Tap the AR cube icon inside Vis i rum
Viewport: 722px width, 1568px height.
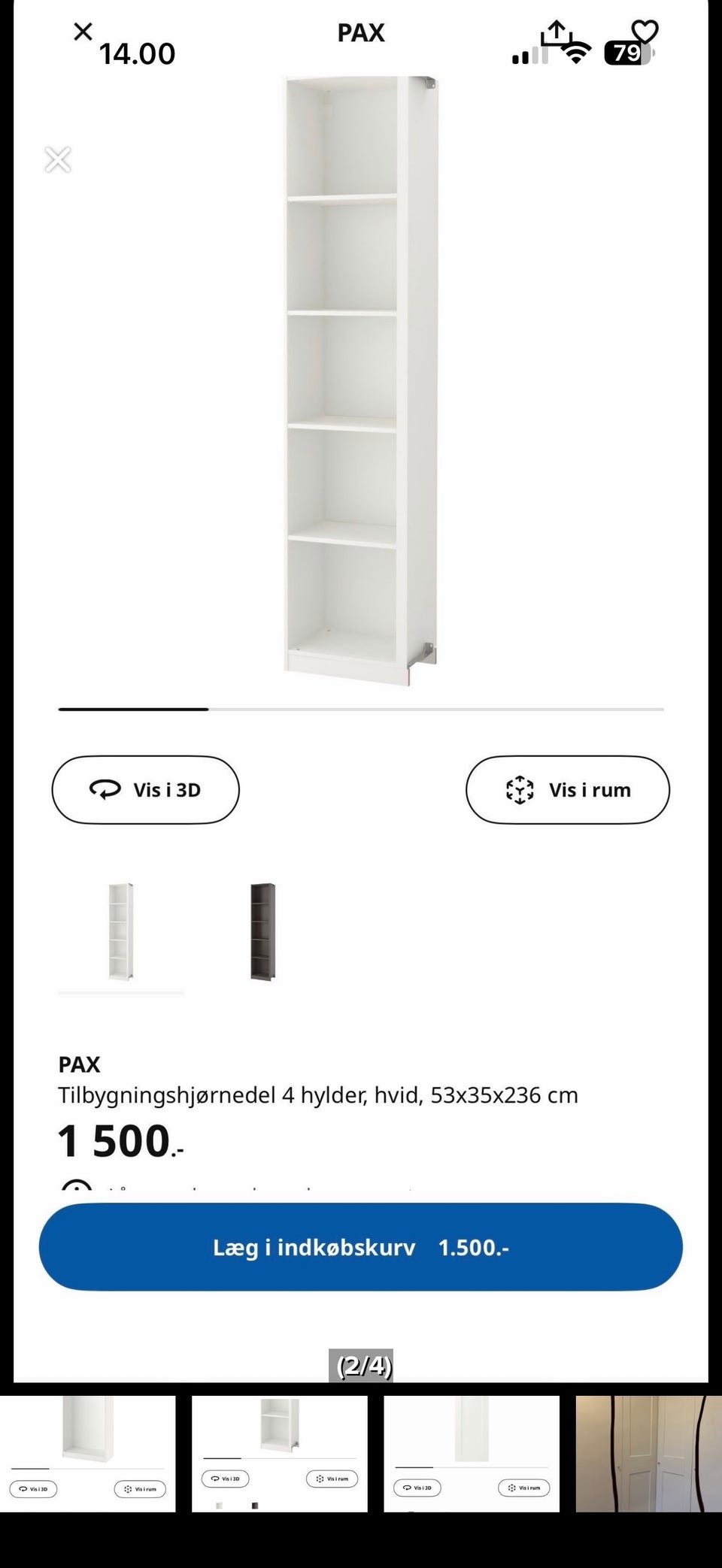(518, 790)
